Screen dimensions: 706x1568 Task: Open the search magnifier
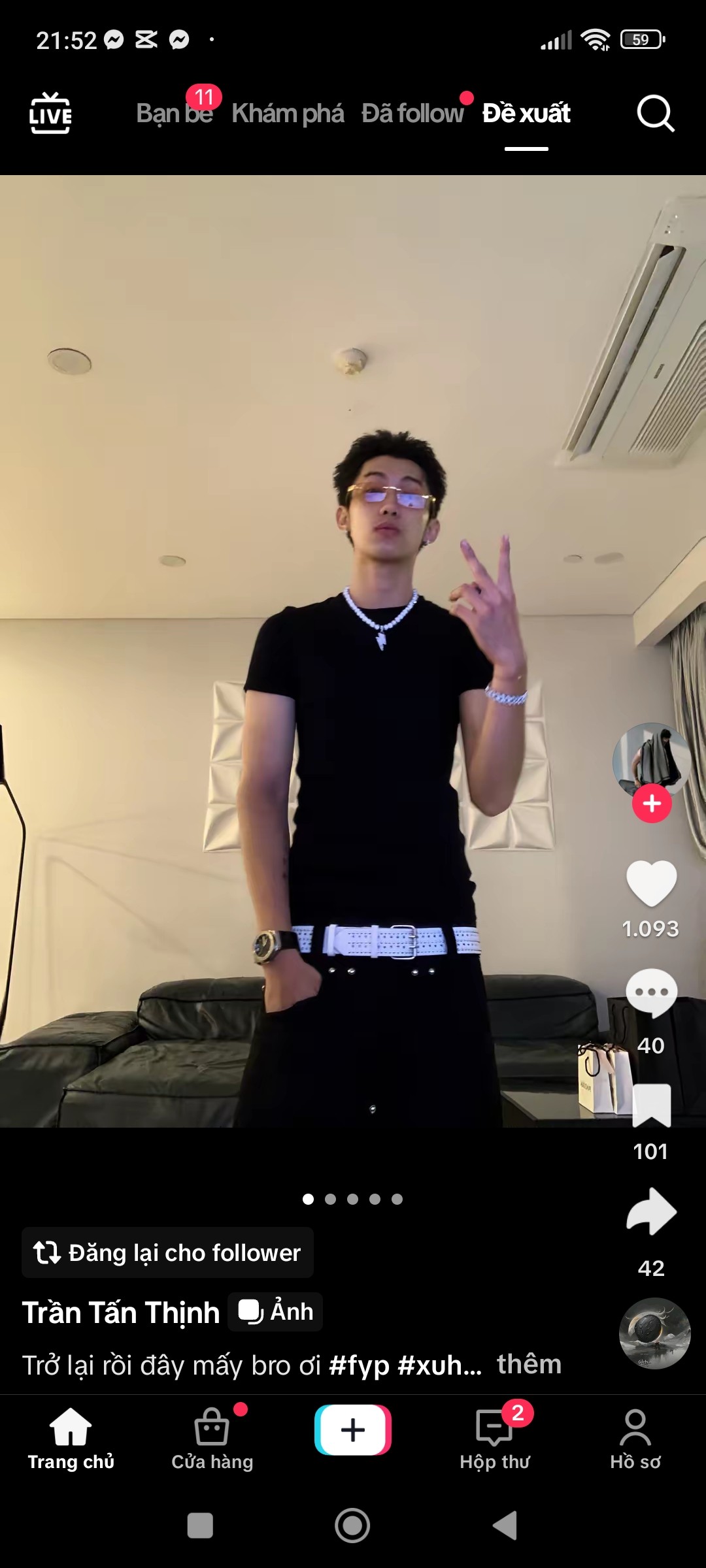(655, 114)
